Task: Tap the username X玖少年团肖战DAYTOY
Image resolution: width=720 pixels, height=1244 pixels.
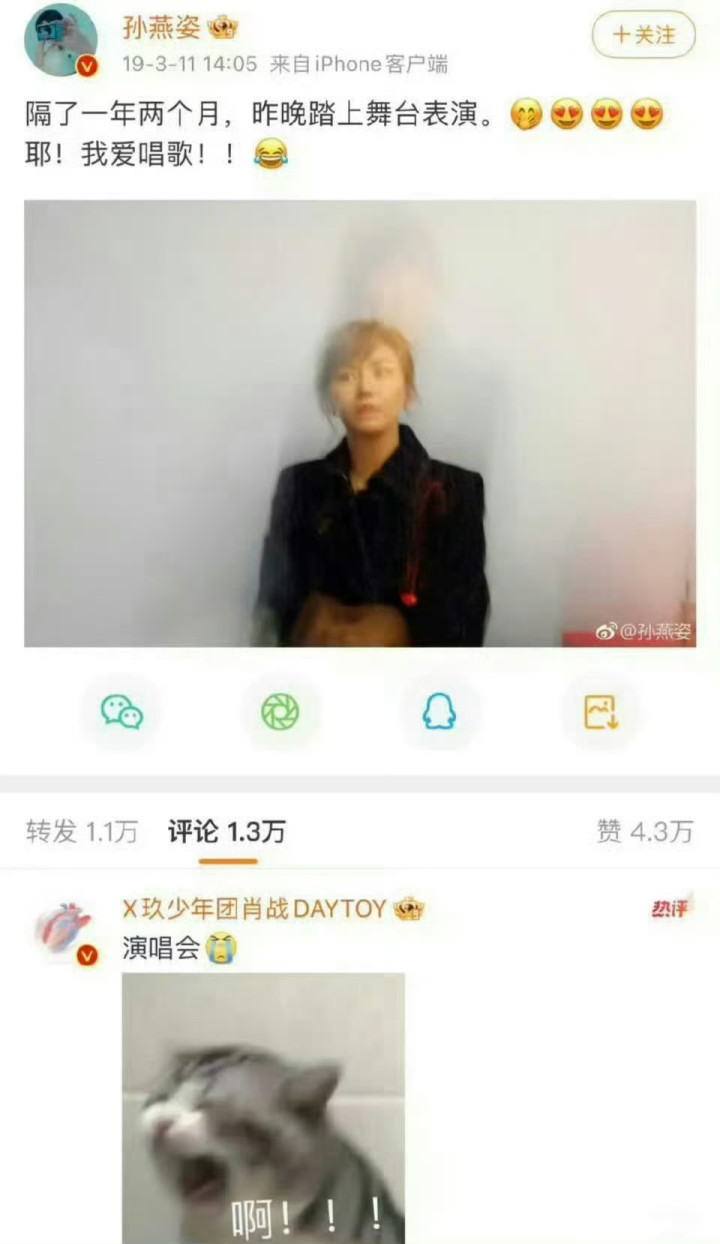Action: point(254,909)
